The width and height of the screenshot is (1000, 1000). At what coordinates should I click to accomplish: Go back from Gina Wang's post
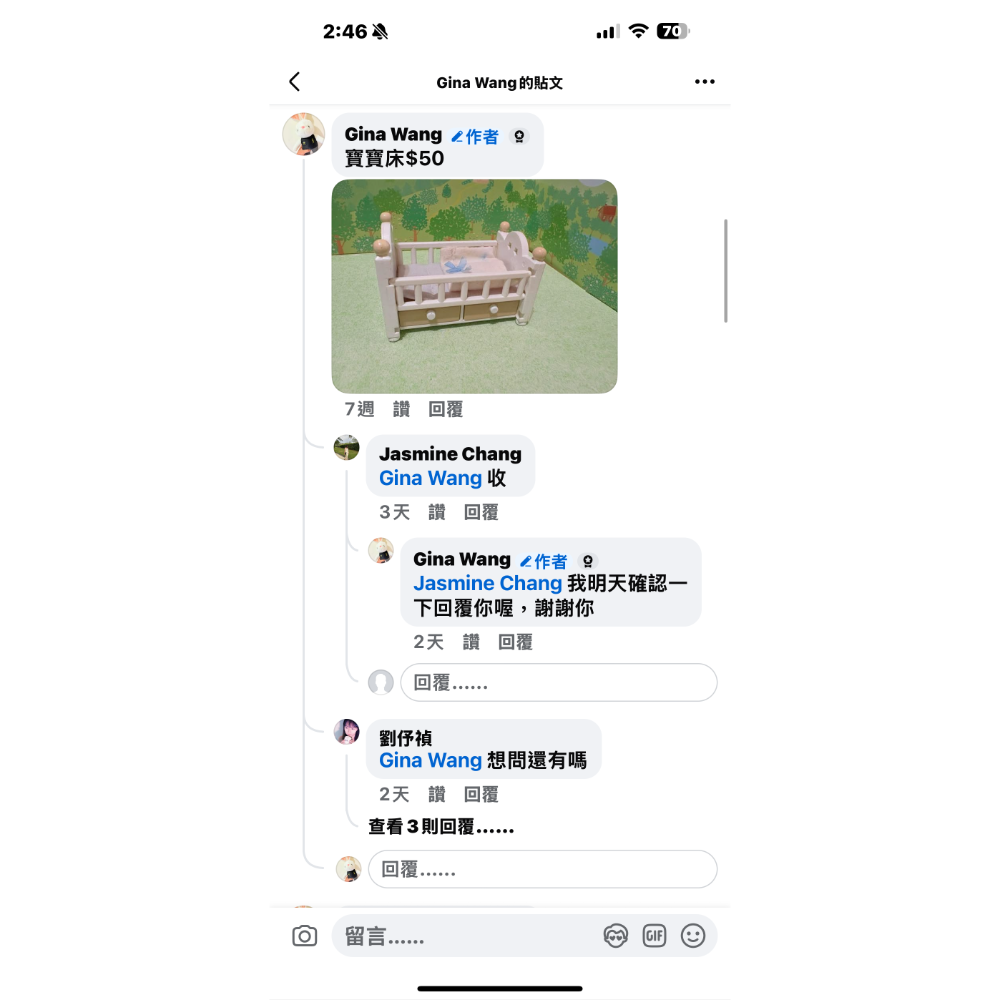pos(294,82)
